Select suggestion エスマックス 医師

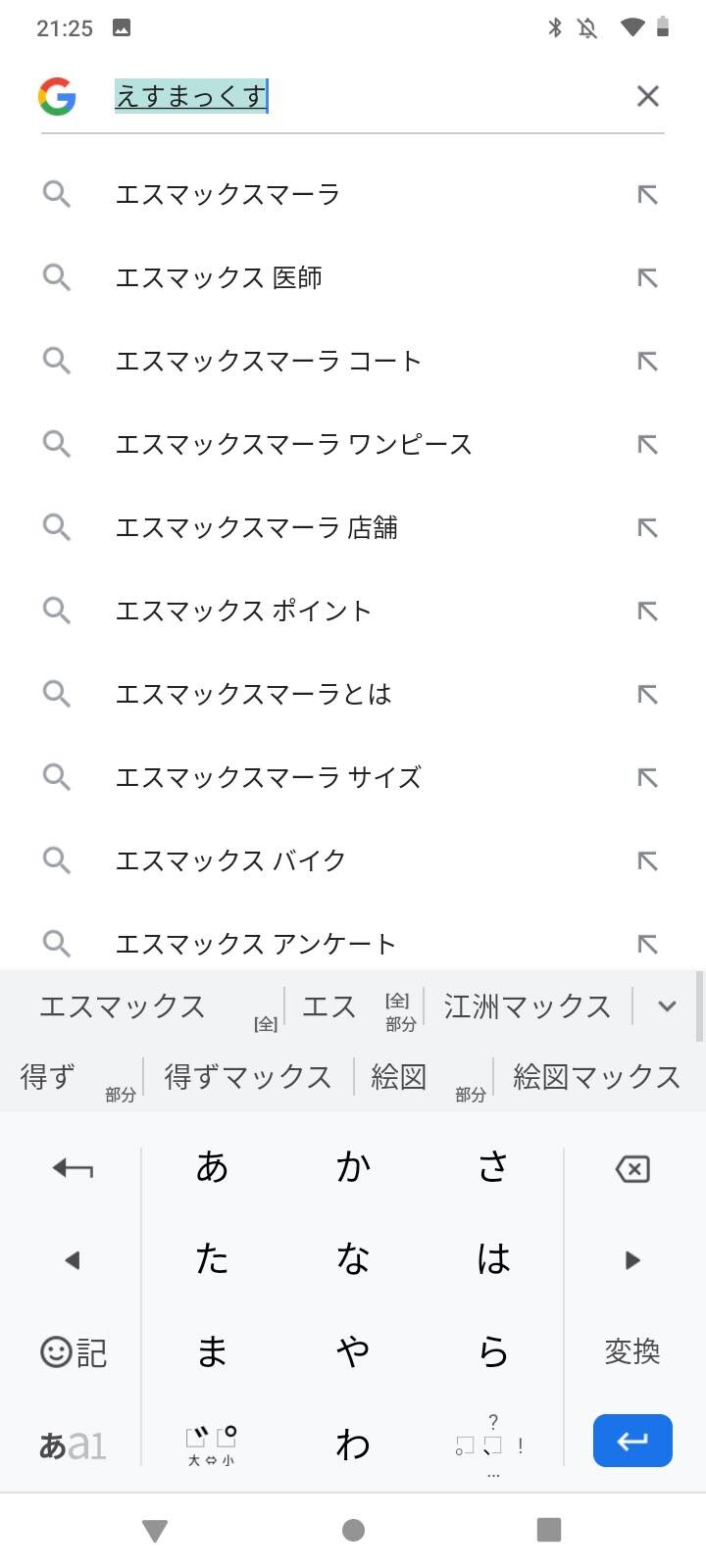[x=353, y=277]
